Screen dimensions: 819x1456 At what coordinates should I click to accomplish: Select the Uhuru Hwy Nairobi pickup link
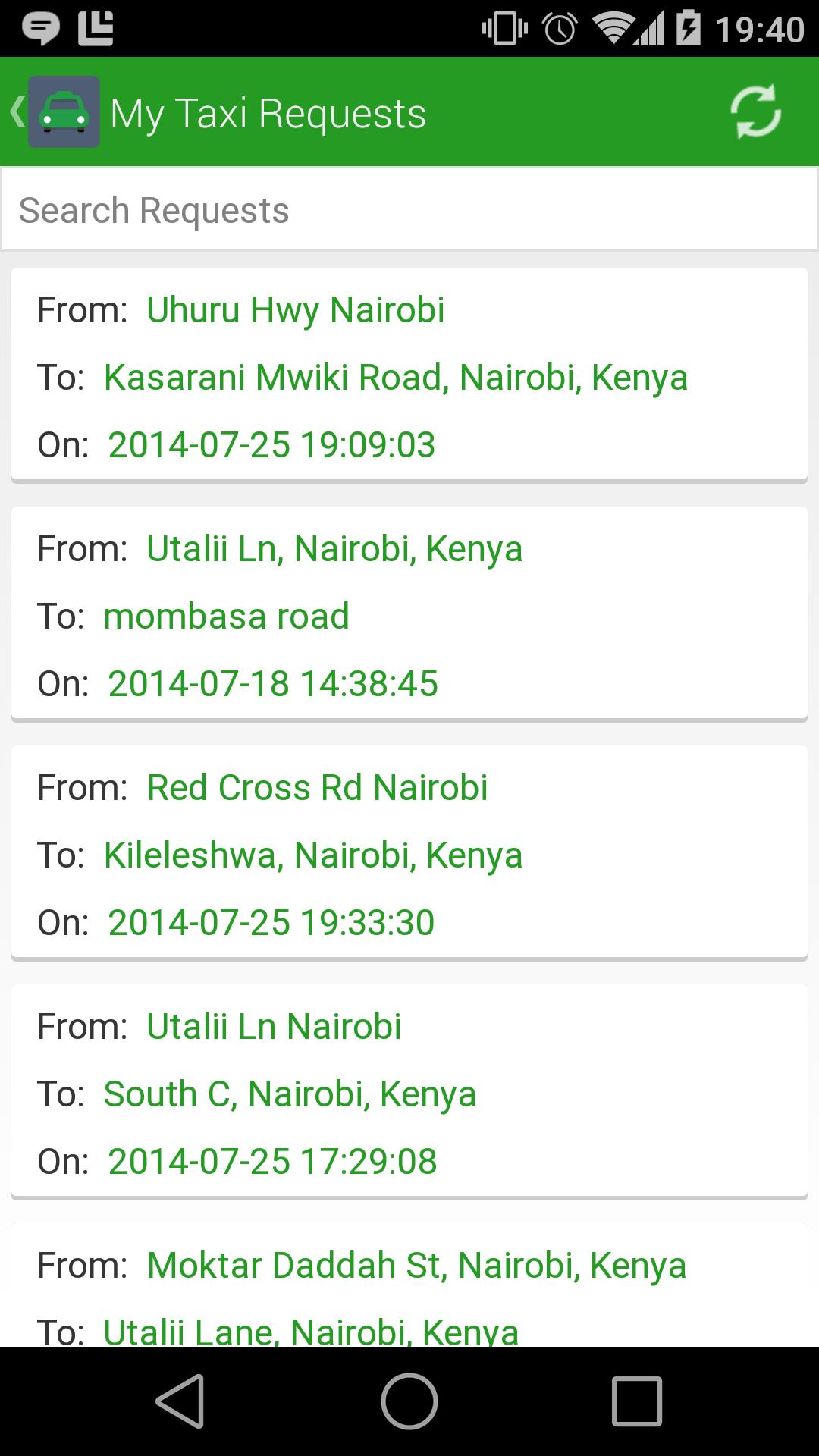(296, 309)
